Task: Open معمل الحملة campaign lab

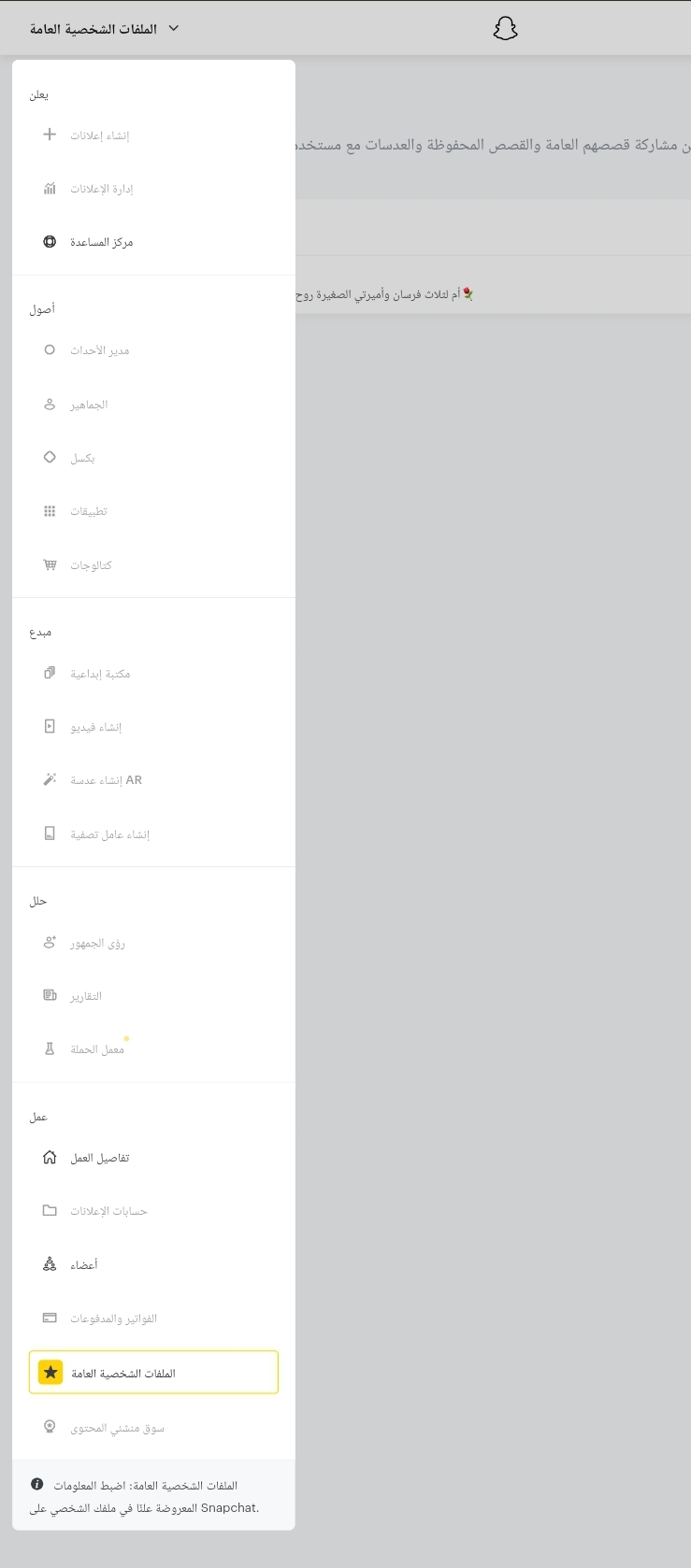Action: pos(153,1049)
